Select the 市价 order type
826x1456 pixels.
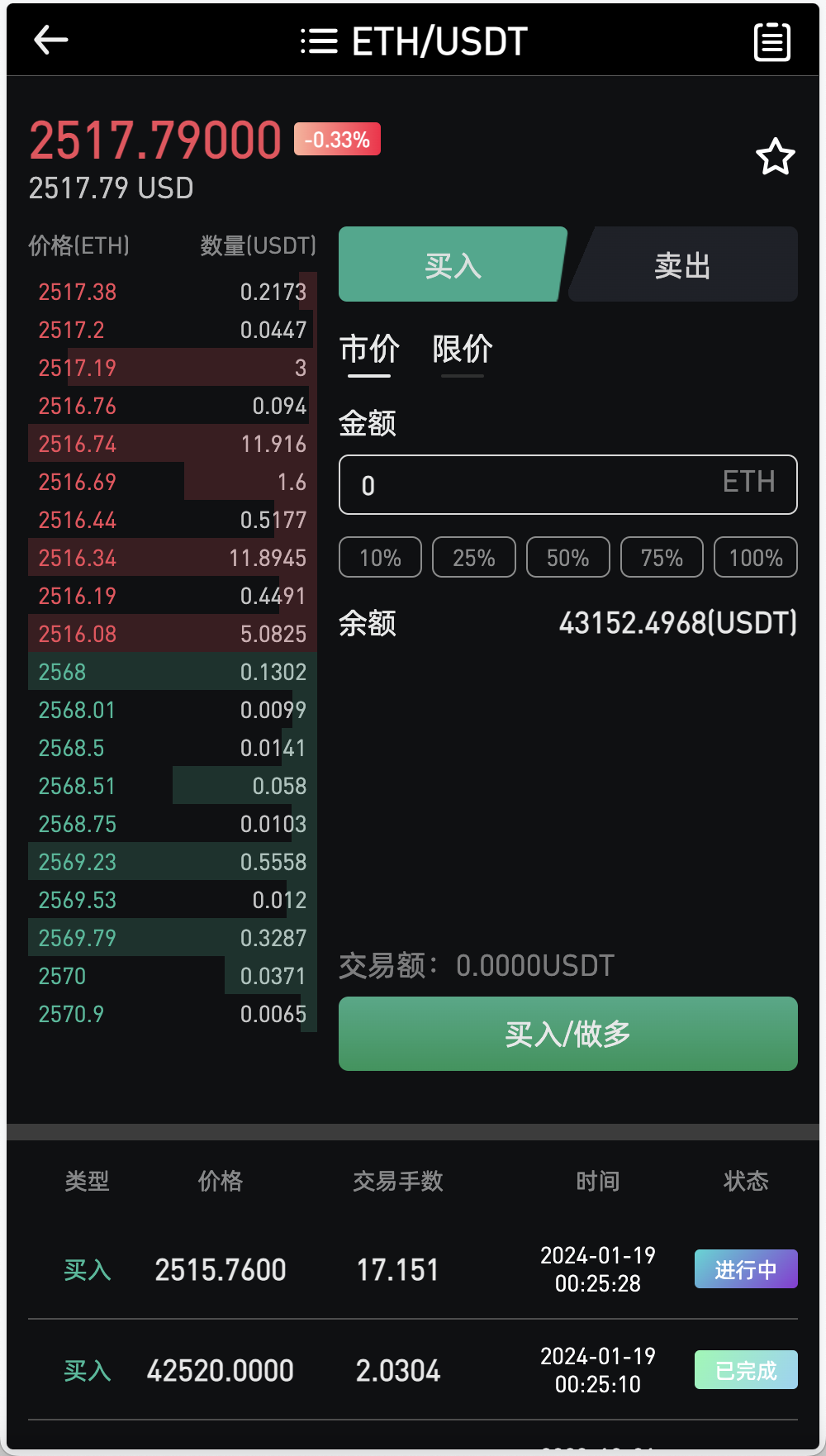click(369, 350)
